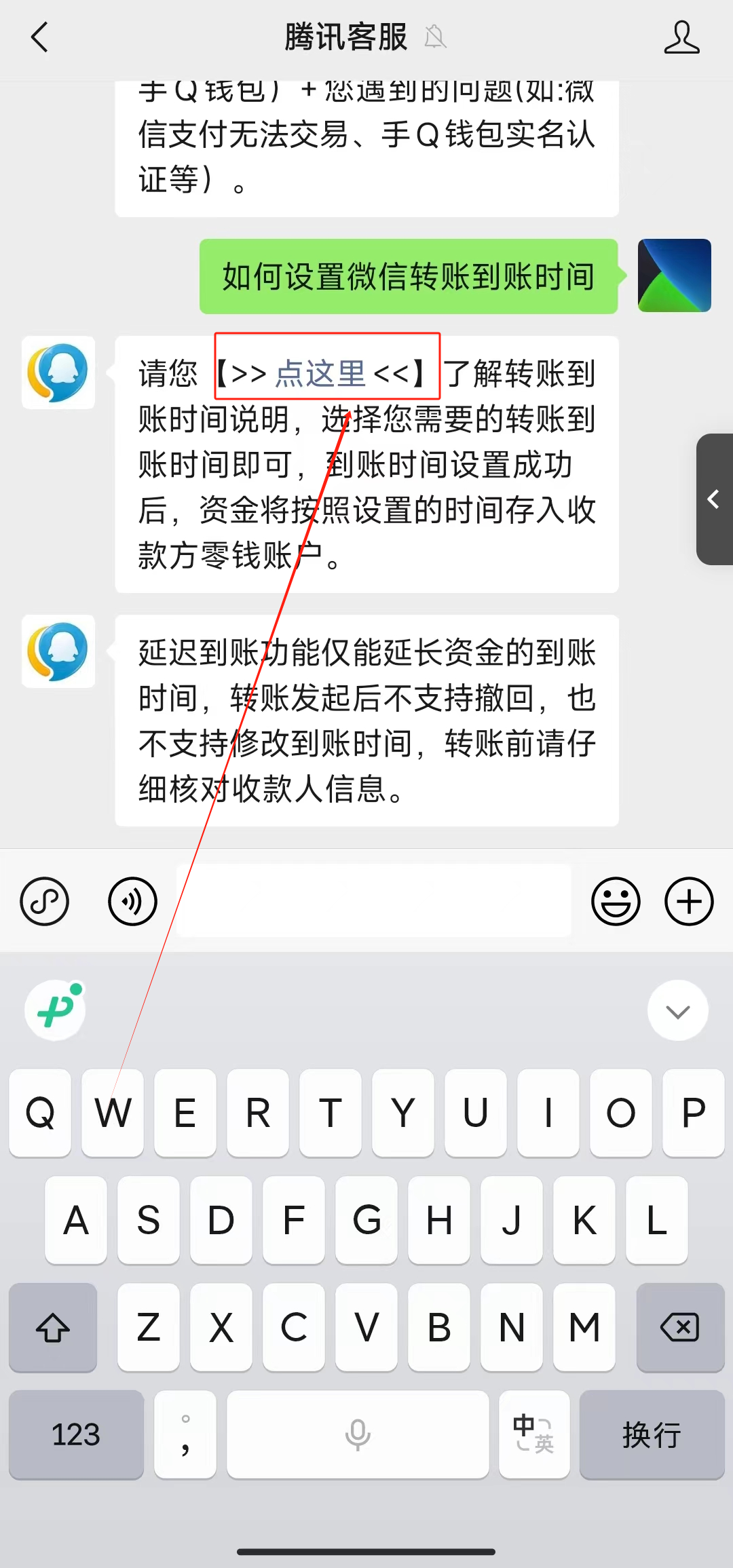Tap the chat text input field
The image size is (733, 1568).
click(x=373, y=901)
